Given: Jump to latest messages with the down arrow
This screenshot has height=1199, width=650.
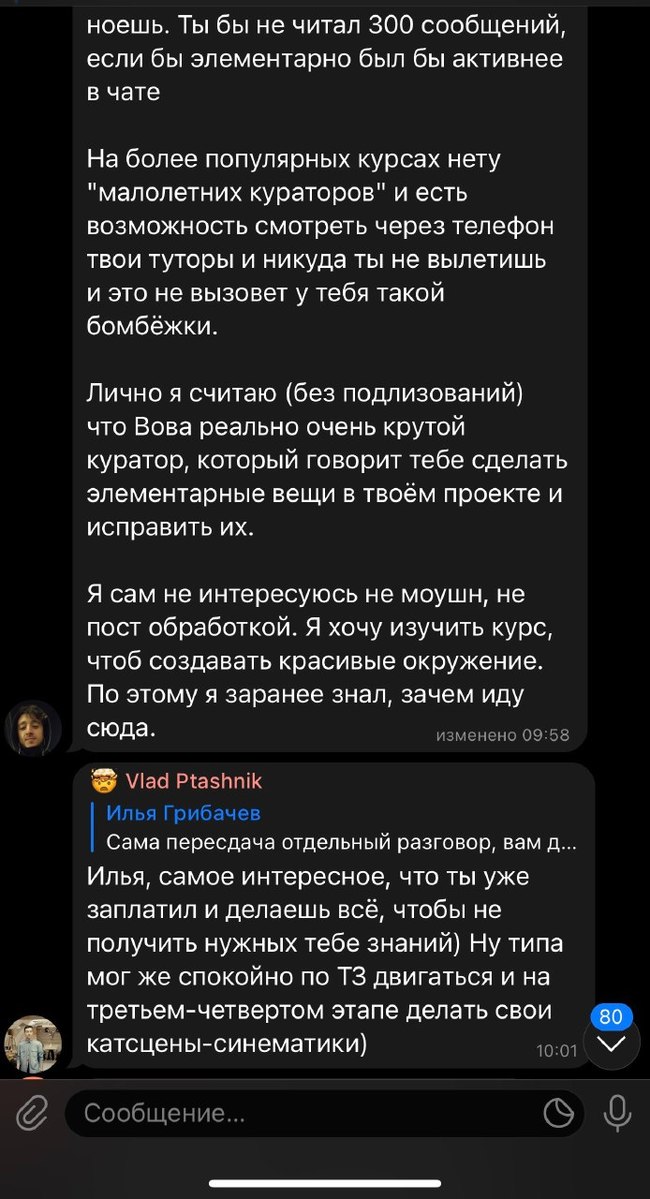Looking at the screenshot, I should (611, 1043).
